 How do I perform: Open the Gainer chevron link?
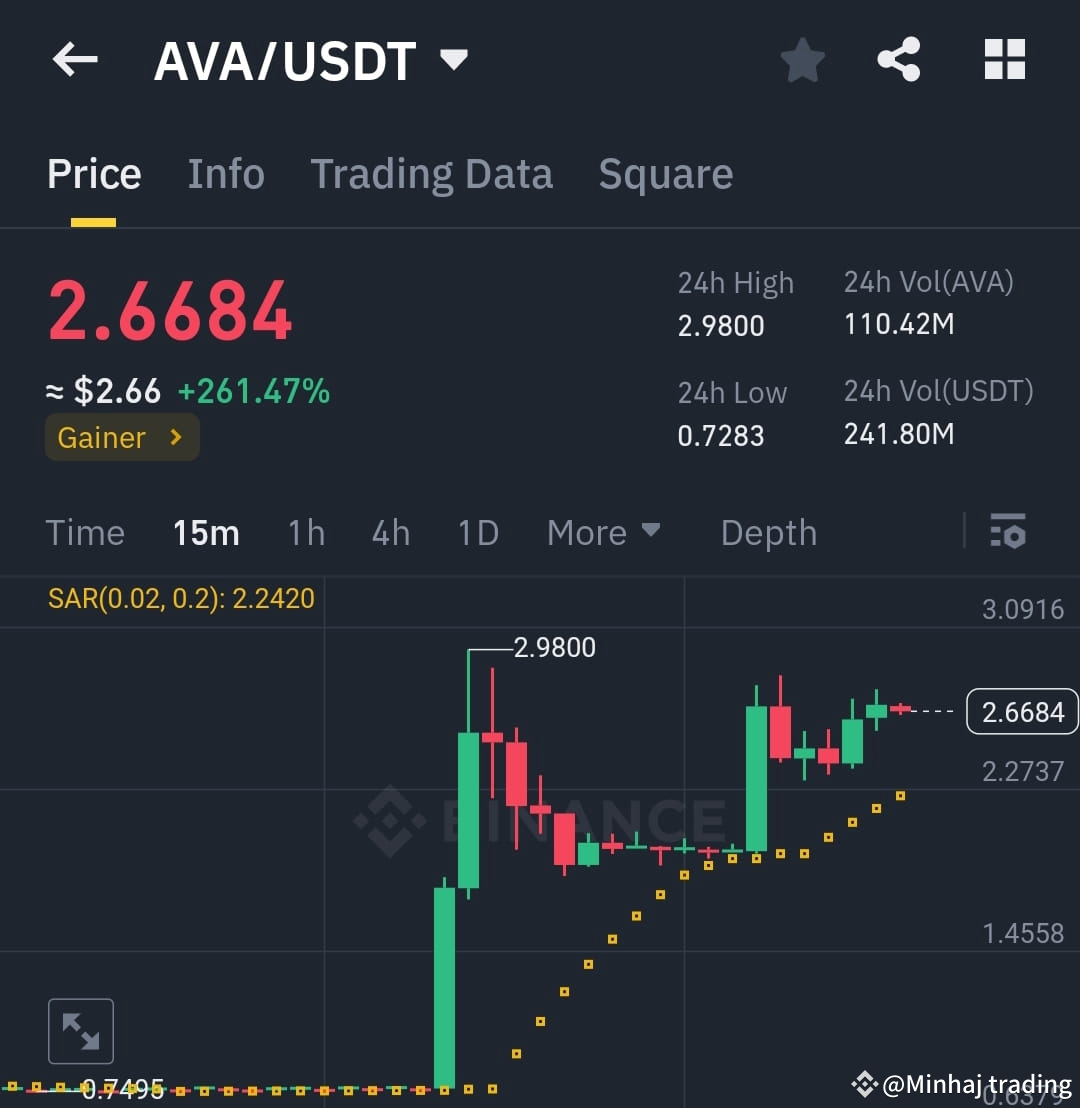coord(175,437)
